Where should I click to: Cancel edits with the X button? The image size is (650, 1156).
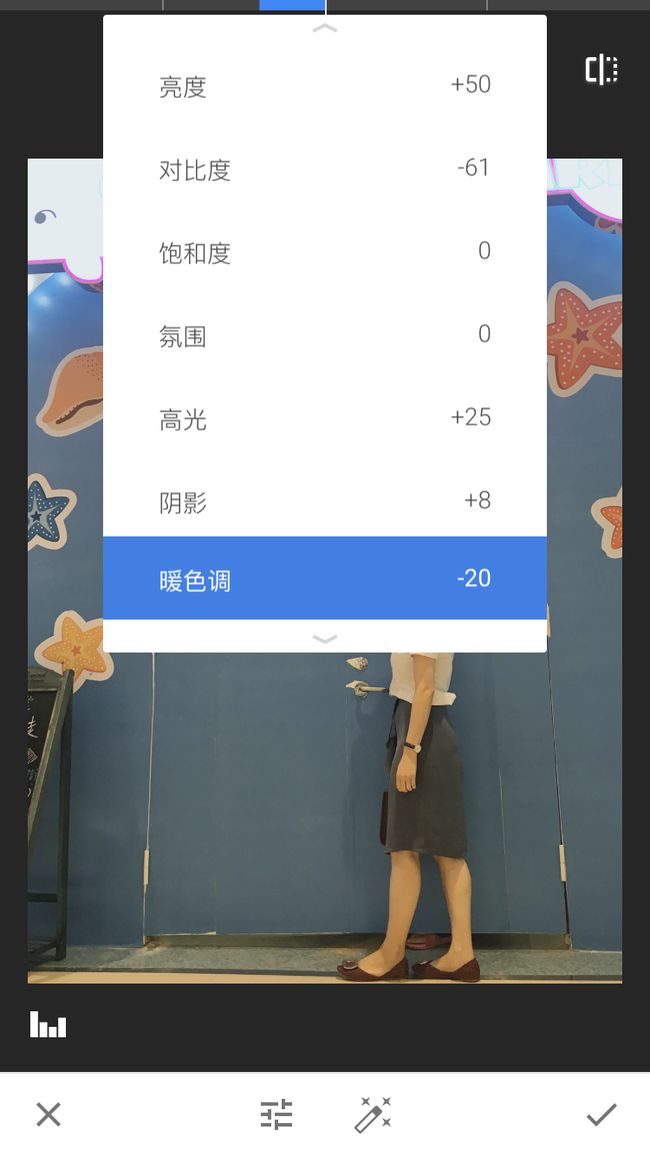(49, 1115)
